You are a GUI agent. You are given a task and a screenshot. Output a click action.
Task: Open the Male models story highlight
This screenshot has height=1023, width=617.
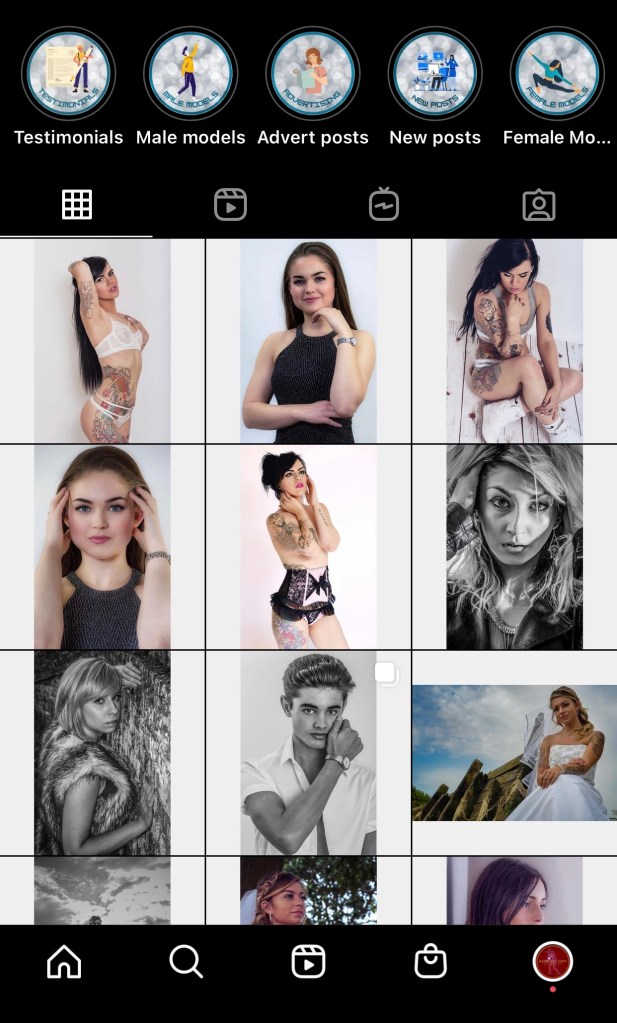coord(190,74)
